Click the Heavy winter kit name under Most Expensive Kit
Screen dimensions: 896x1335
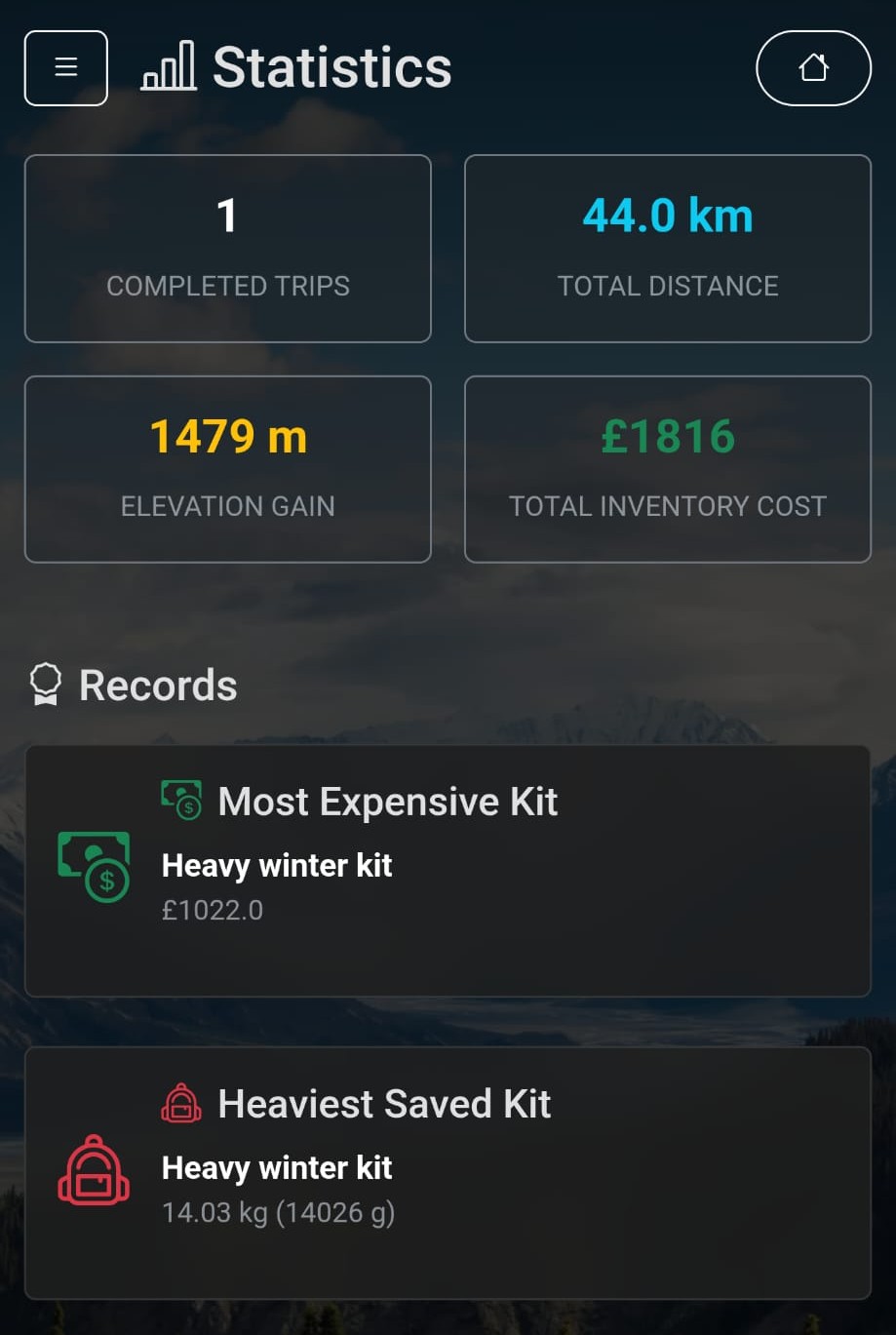tap(276, 865)
